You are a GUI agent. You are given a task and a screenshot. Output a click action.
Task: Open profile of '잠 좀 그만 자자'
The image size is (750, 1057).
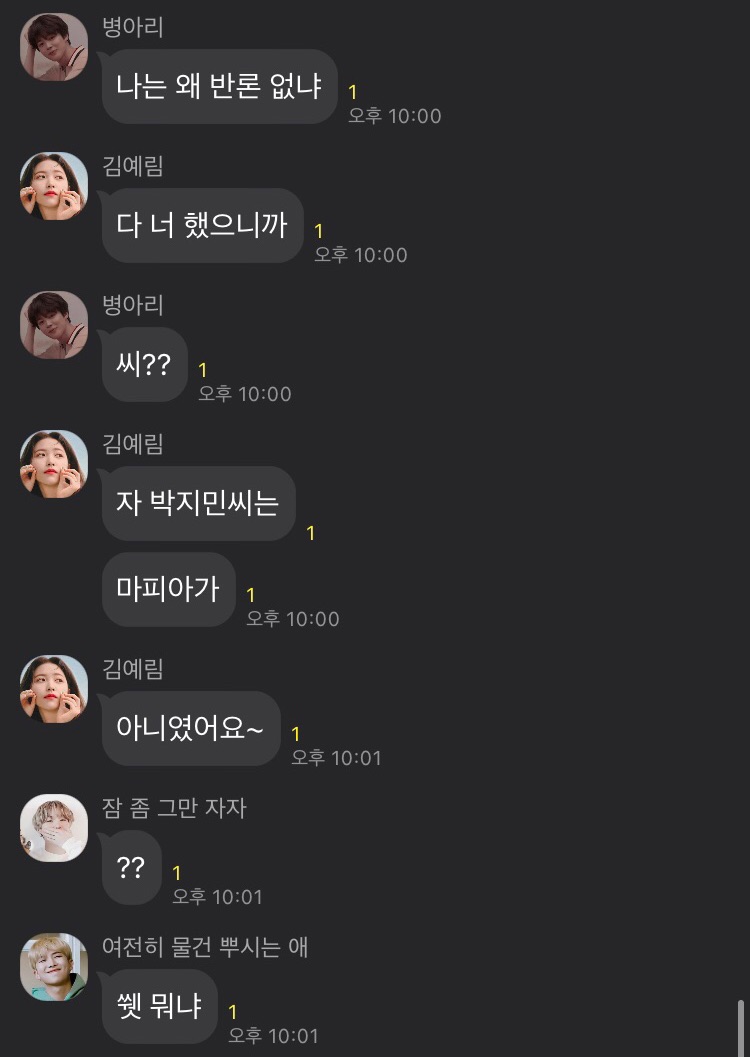click(54, 828)
